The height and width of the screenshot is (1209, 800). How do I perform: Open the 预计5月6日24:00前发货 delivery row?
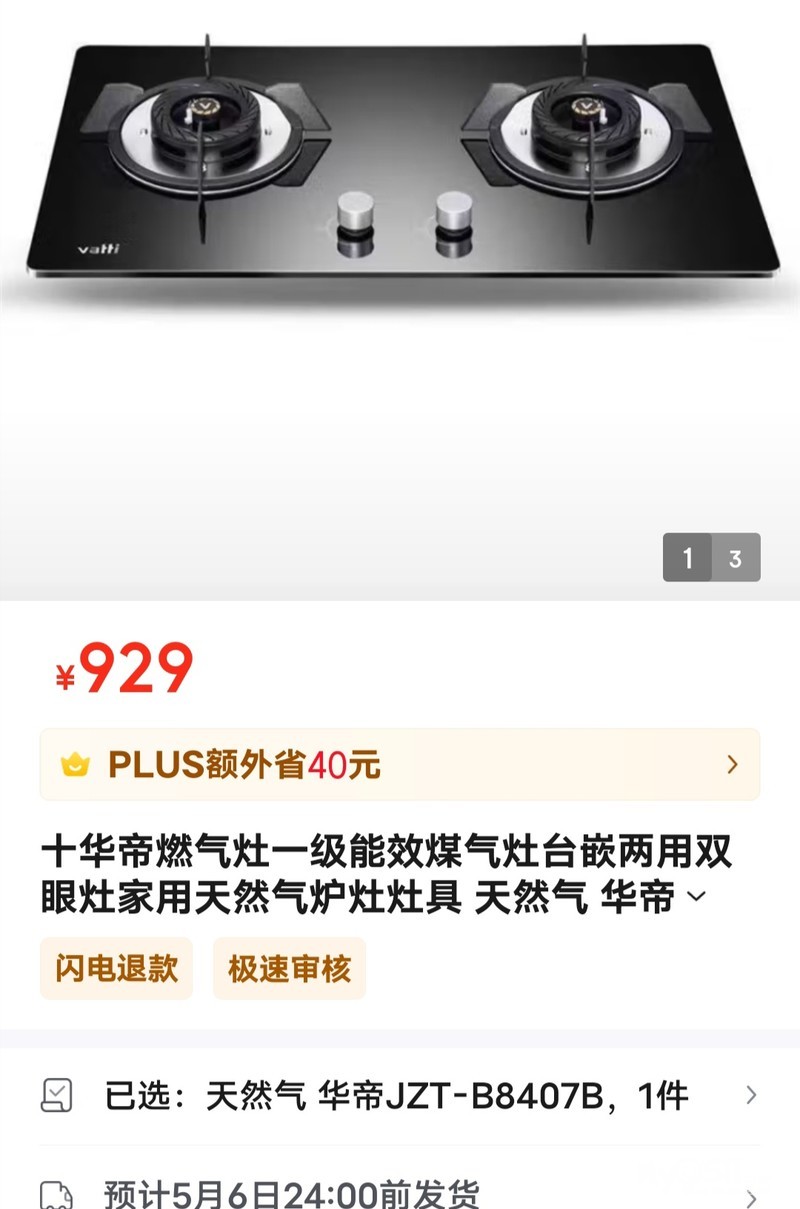pos(400,1194)
